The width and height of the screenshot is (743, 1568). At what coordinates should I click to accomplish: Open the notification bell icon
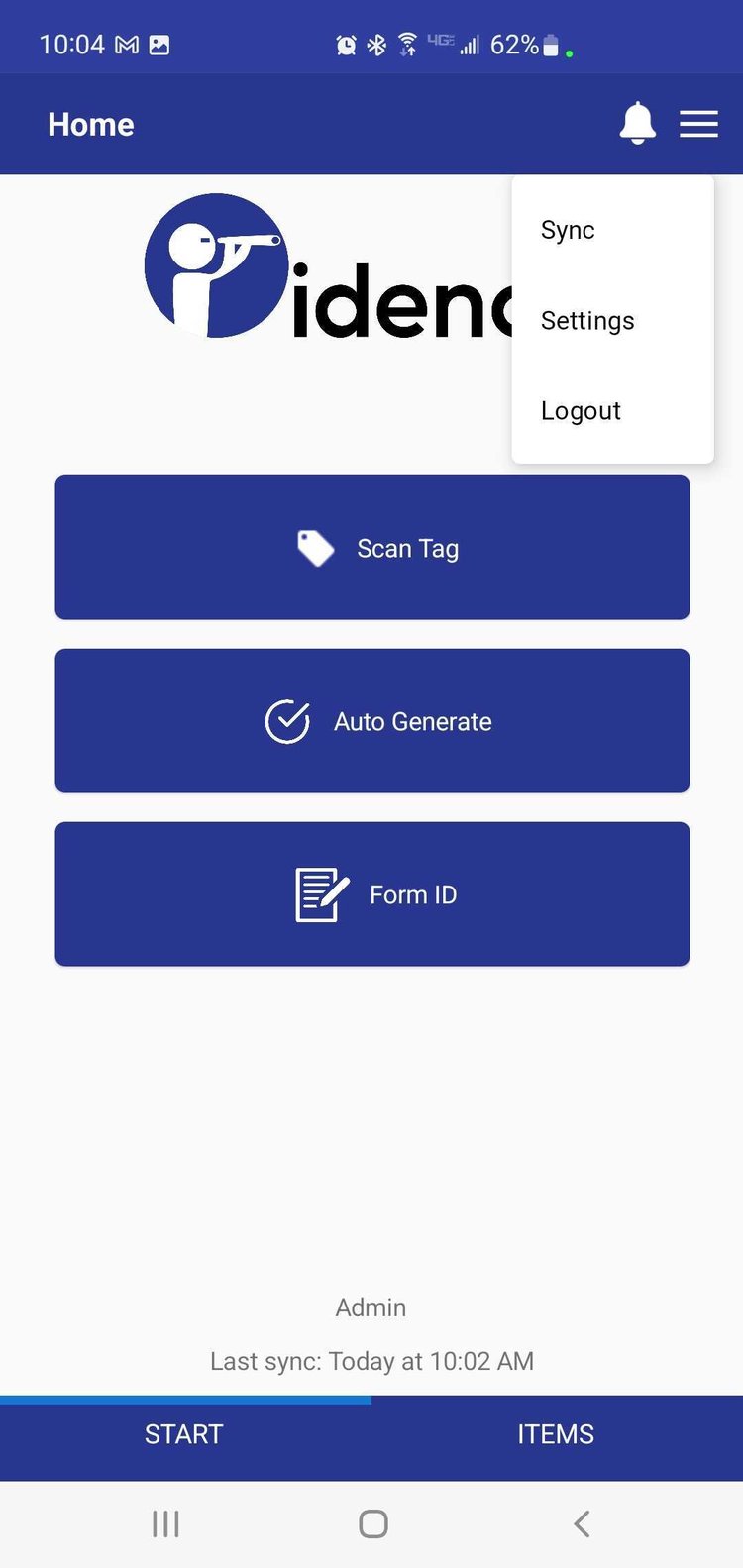pyautogui.click(x=639, y=124)
